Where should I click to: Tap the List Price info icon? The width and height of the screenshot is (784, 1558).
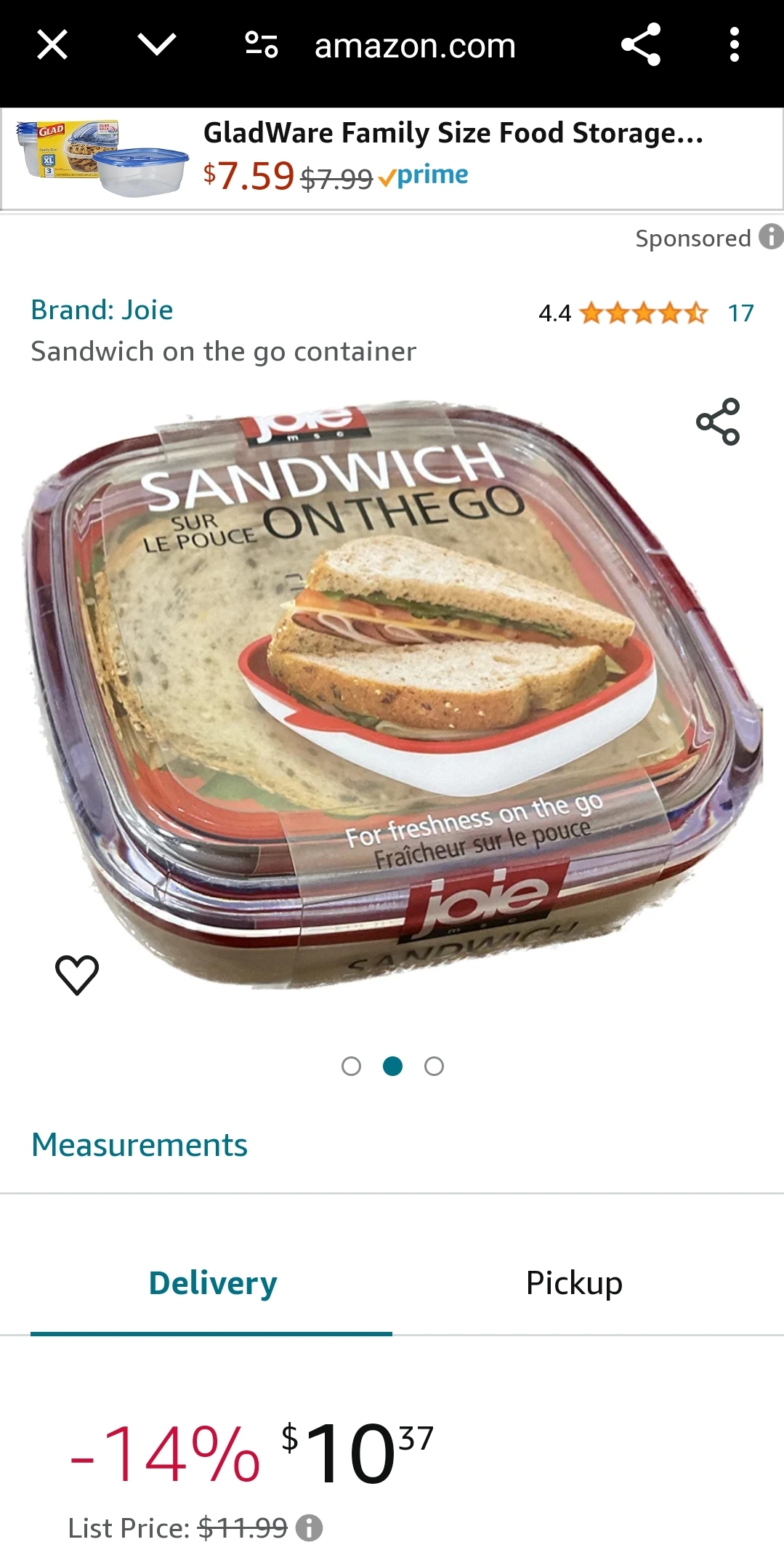(310, 1528)
